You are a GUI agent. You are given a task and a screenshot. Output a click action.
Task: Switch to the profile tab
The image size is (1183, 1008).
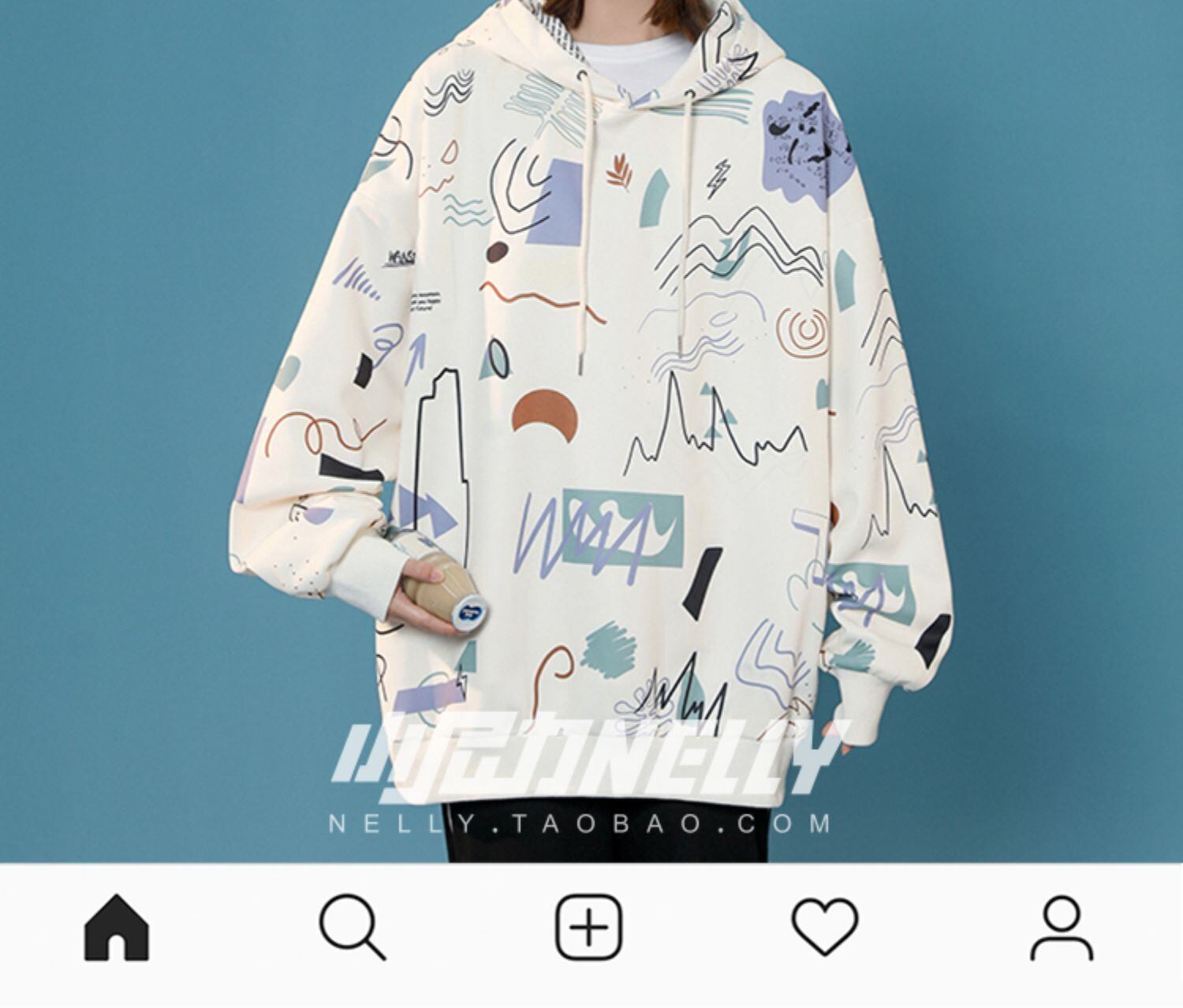[x=1062, y=928]
